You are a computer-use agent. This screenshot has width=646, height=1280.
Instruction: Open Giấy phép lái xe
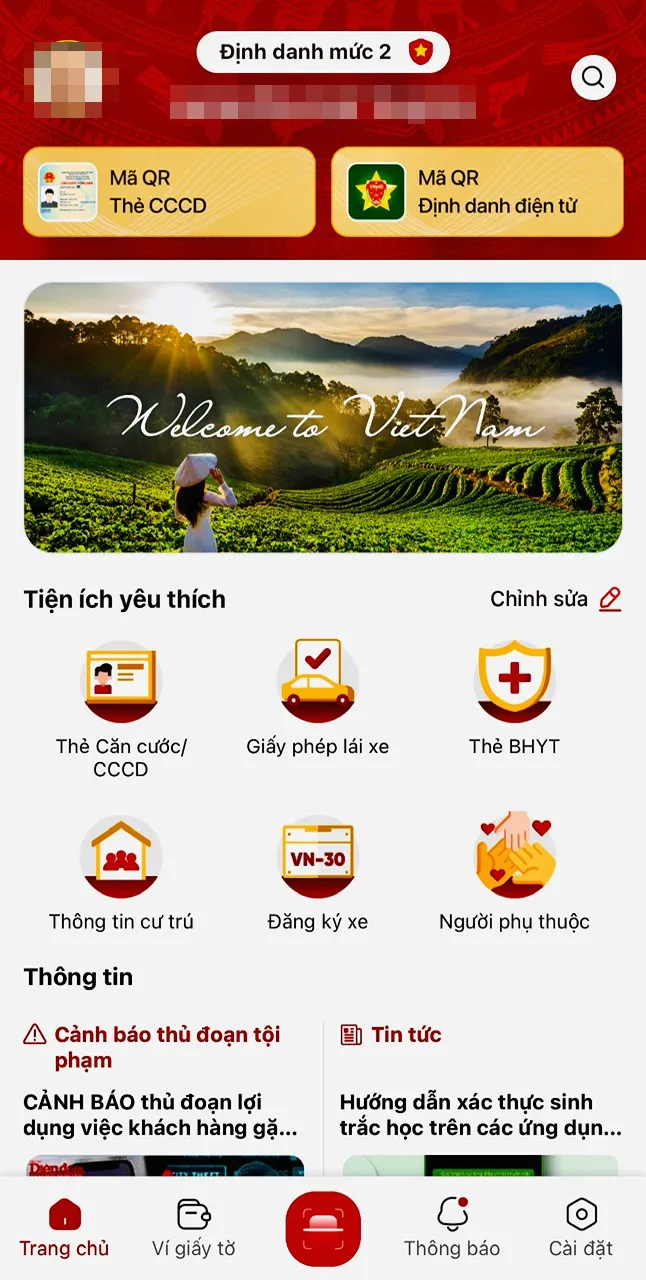[318, 699]
